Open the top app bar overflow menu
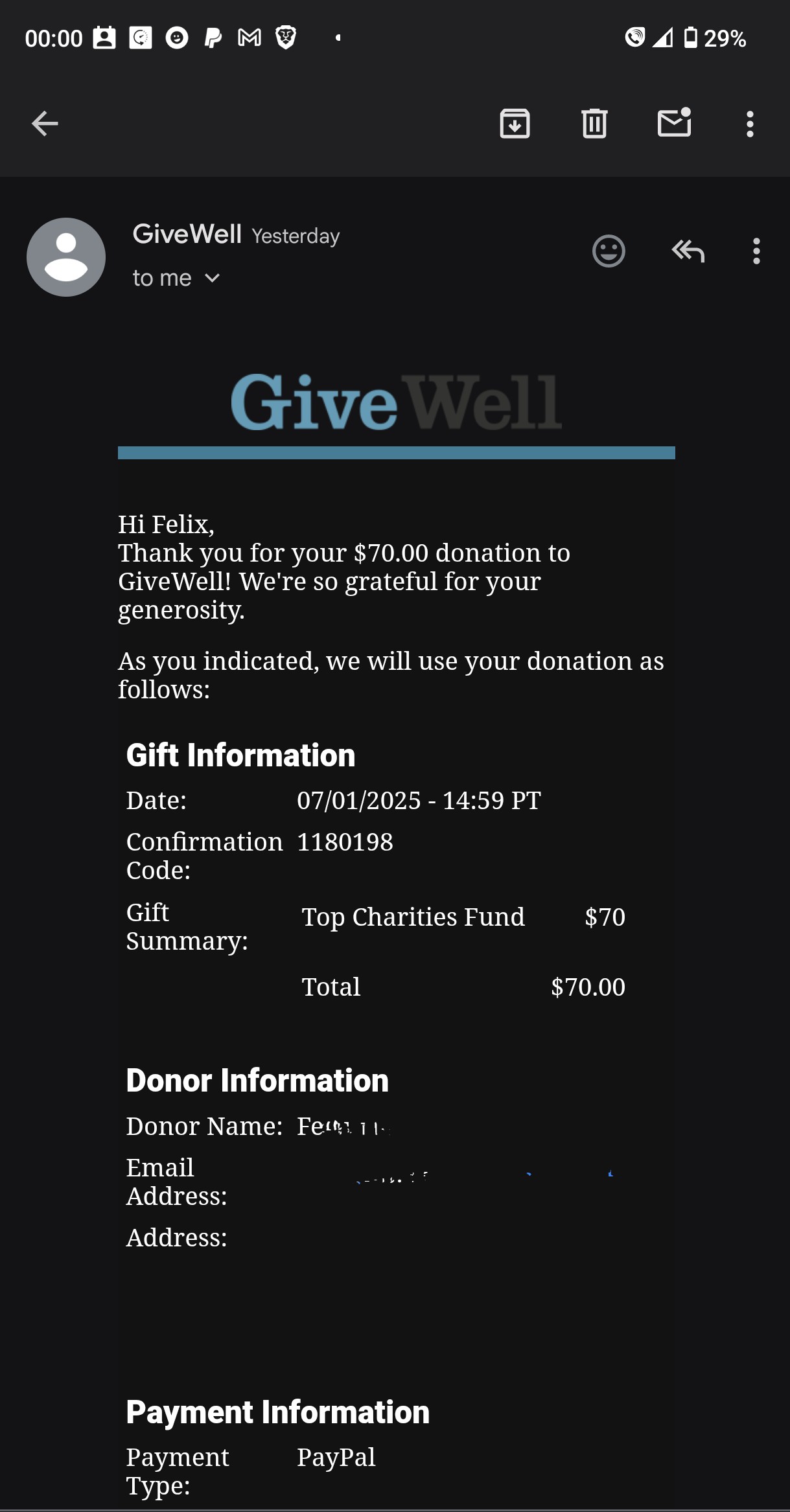This screenshot has width=790, height=1512. [x=750, y=124]
